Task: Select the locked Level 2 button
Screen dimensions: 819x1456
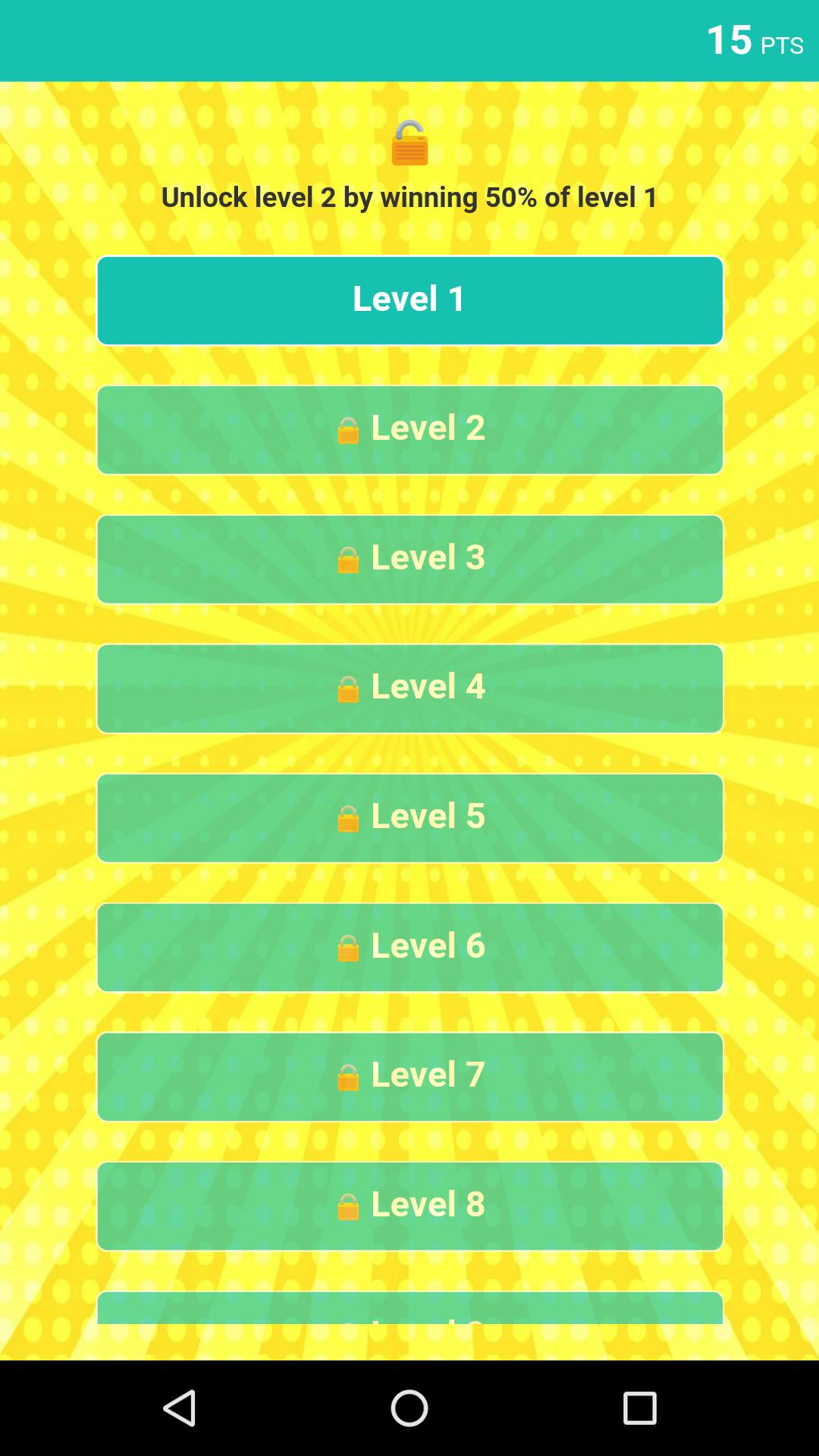Action: click(x=409, y=431)
